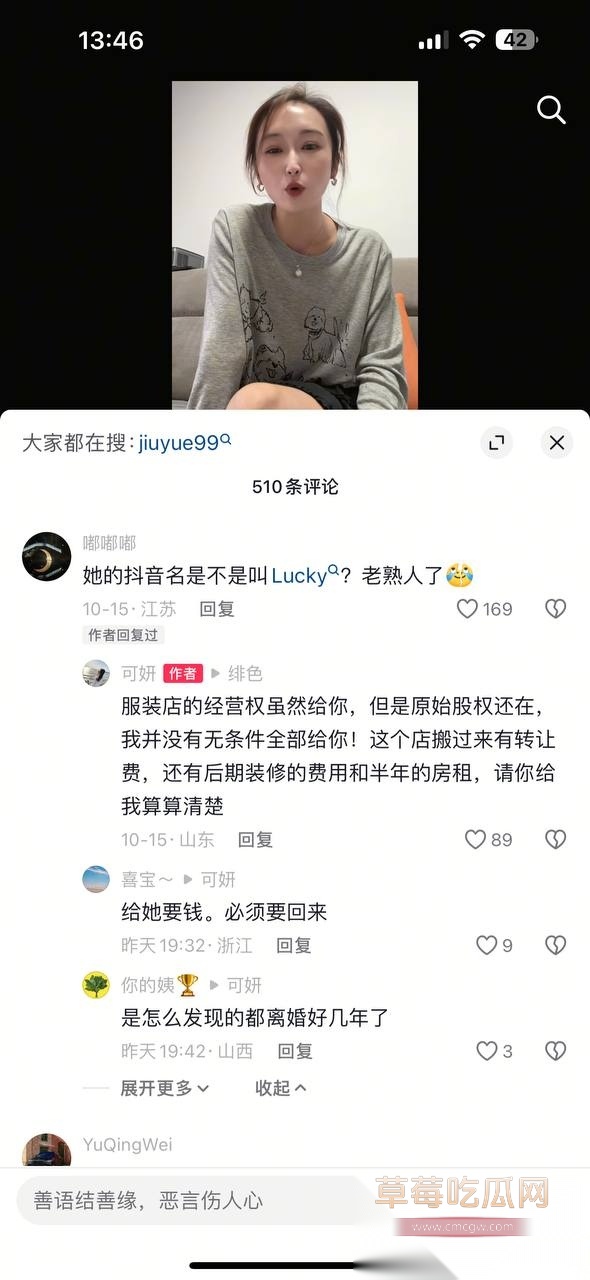Close the comments panel
Image resolution: width=590 pixels, height=1280 pixels.
point(557,442)
